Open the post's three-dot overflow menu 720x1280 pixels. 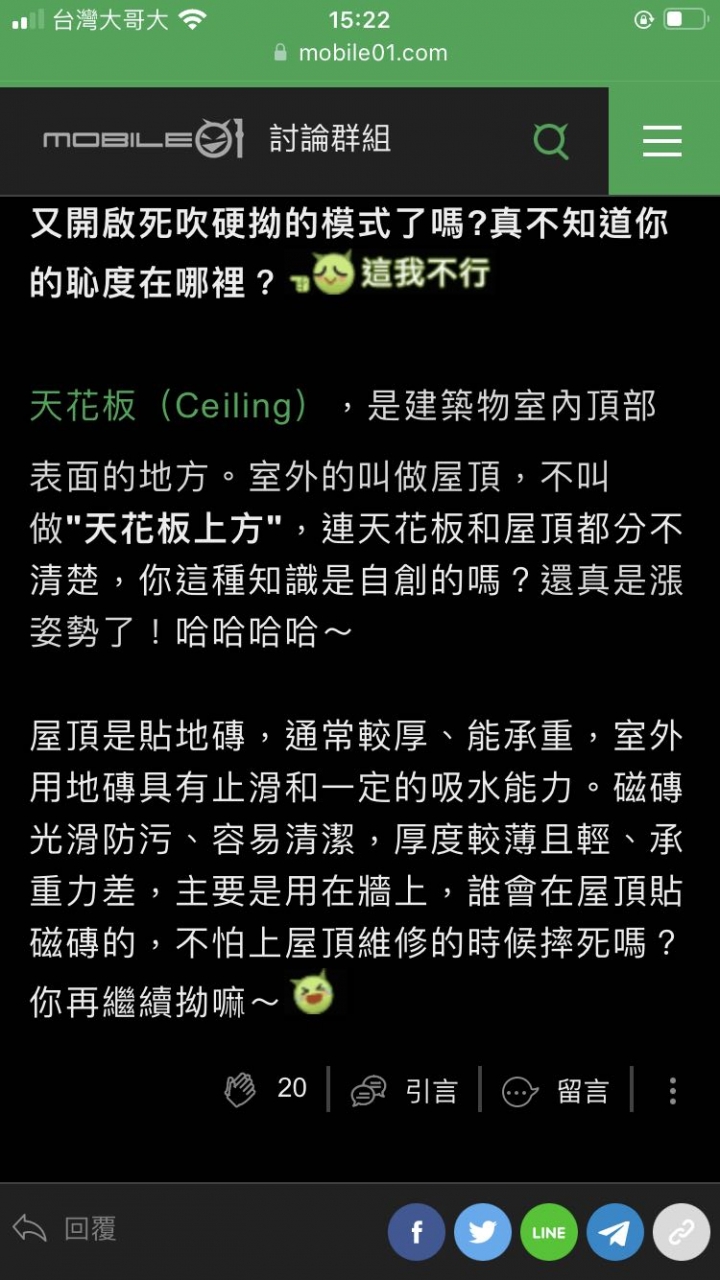673,1090
